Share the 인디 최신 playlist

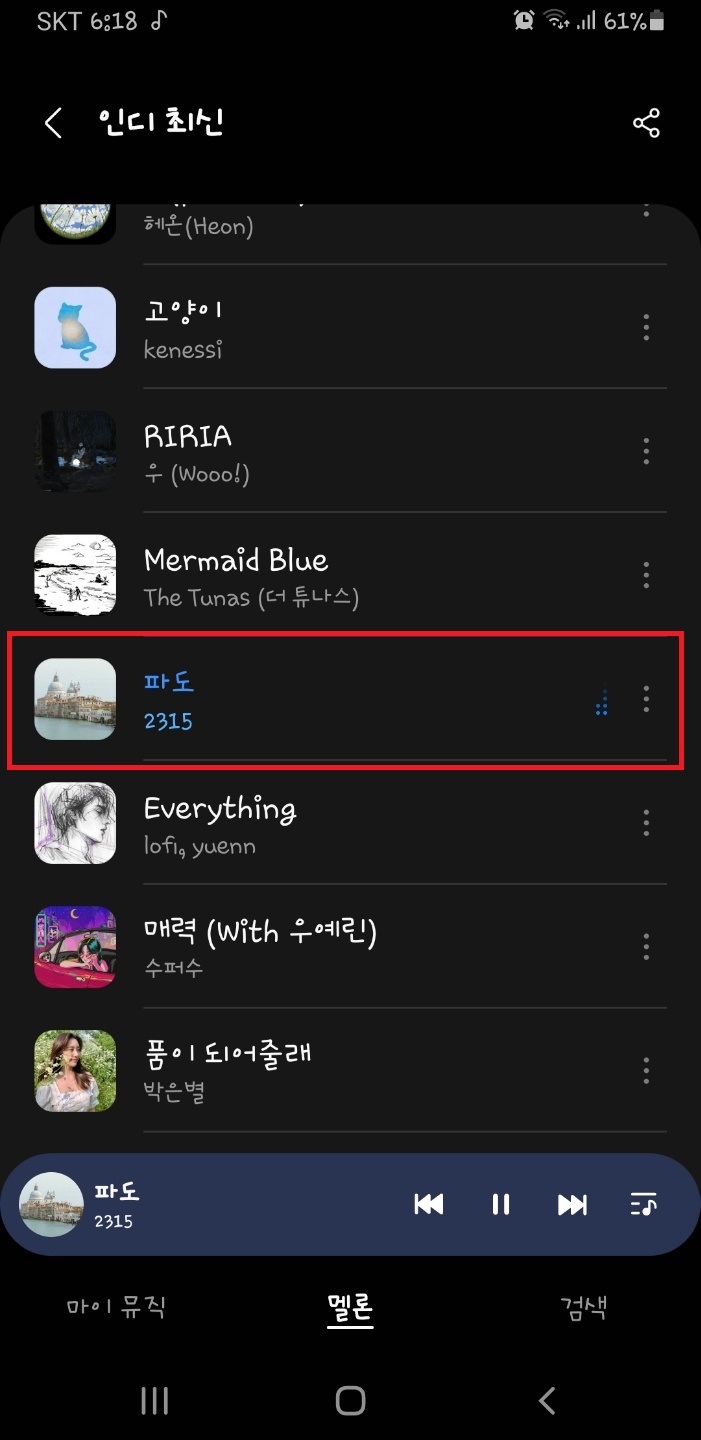[x=646, y=124]
